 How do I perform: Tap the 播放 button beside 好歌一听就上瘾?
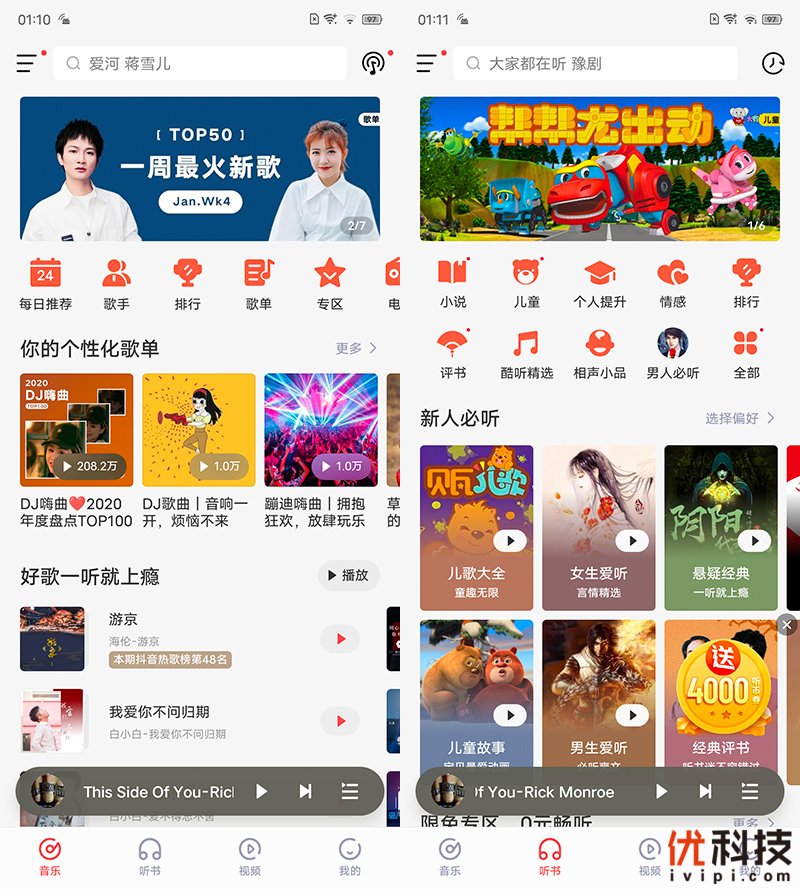(348, 575)
